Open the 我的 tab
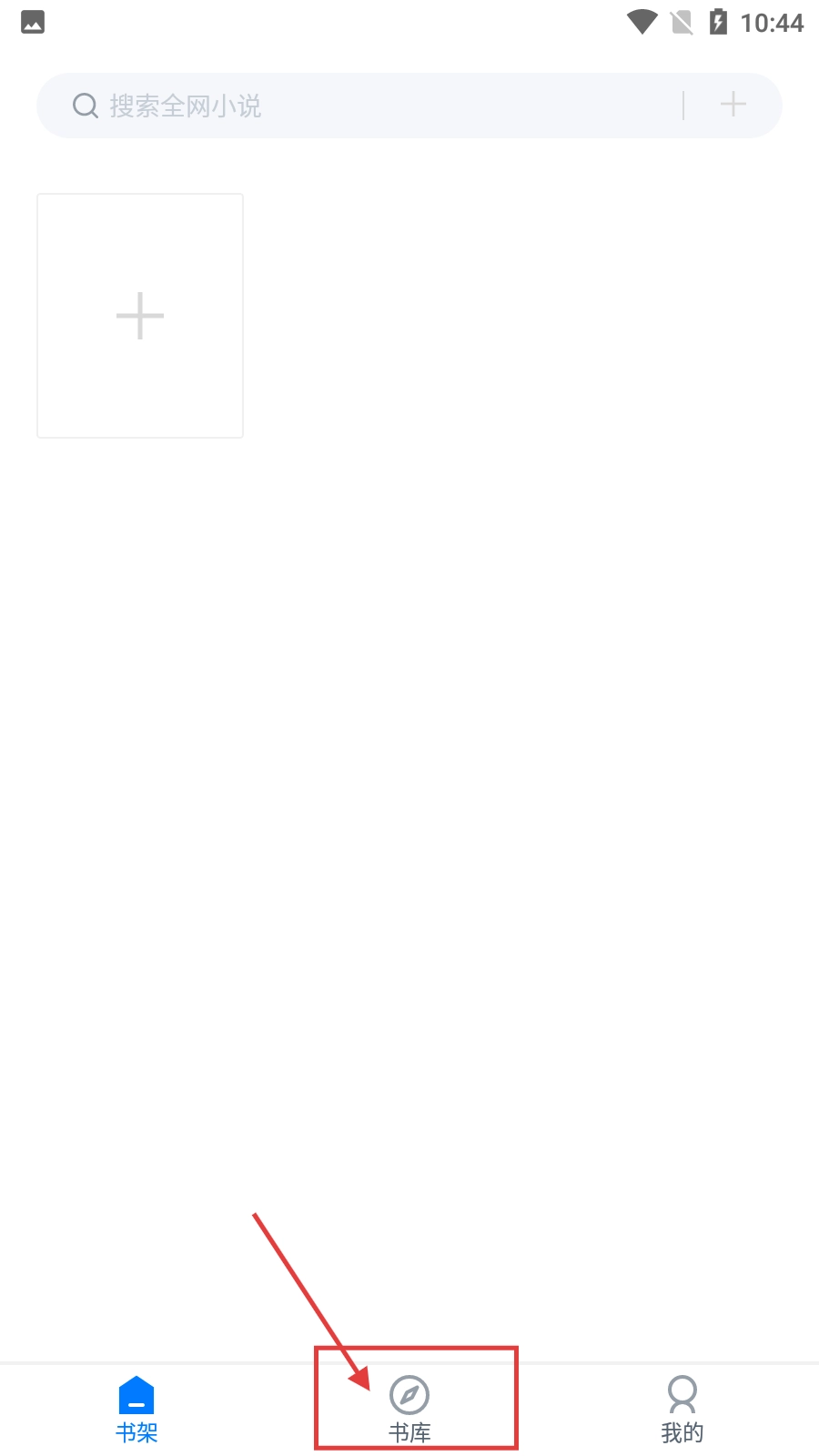The height and width of the screenshot is (1456, 819). tap(682, 1407)
